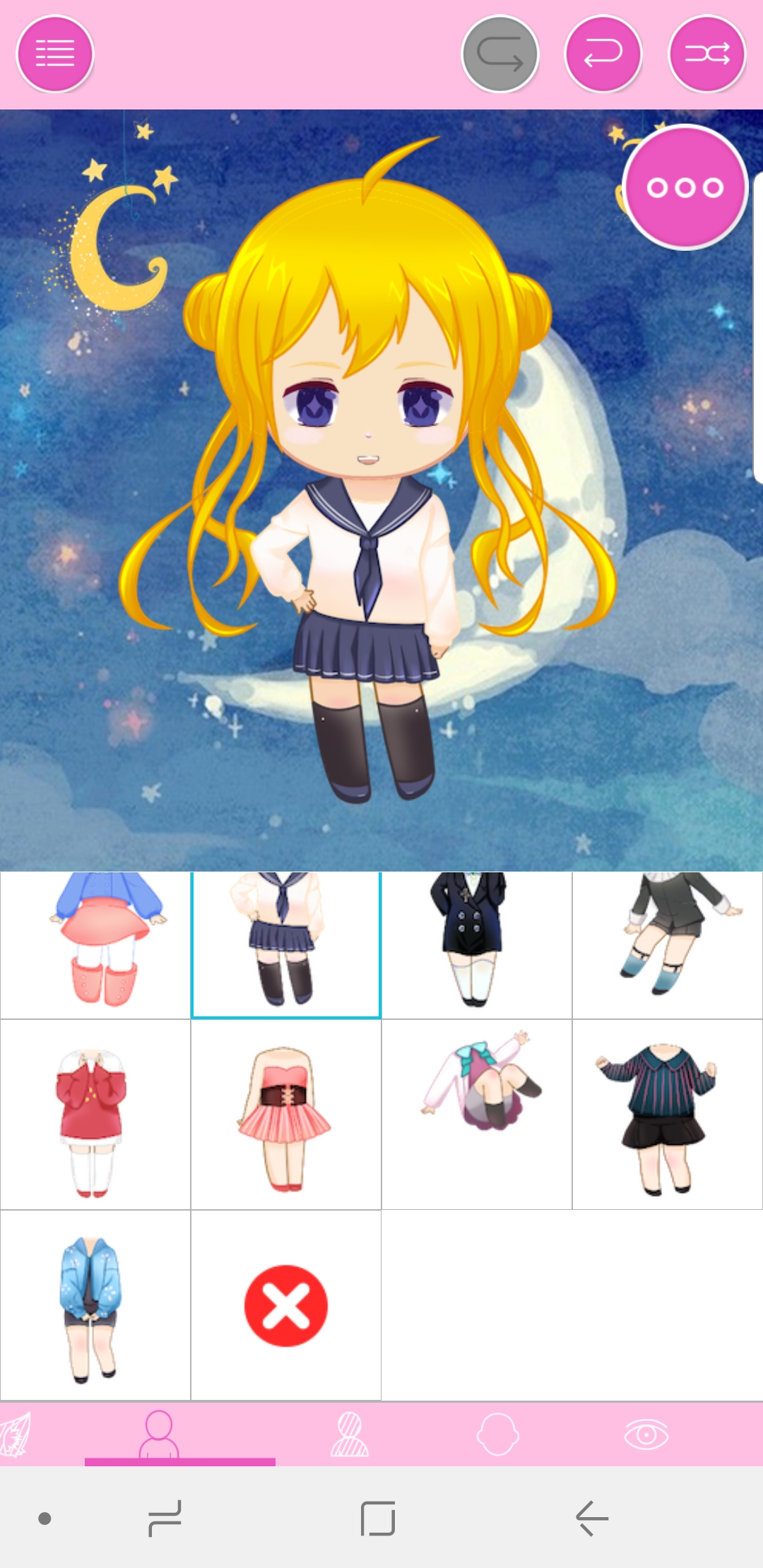This screenshot has height=1568, width=763.
Task: Tap the grey redo arrow button
Action: (x=500, y=54)
